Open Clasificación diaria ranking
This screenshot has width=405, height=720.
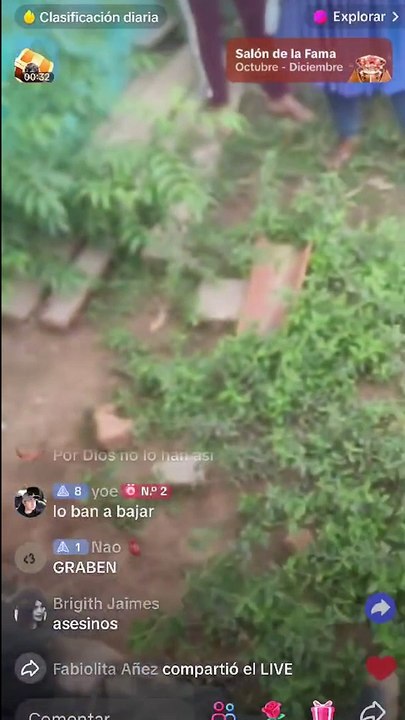pyautogui.click(x=90, y=17)
